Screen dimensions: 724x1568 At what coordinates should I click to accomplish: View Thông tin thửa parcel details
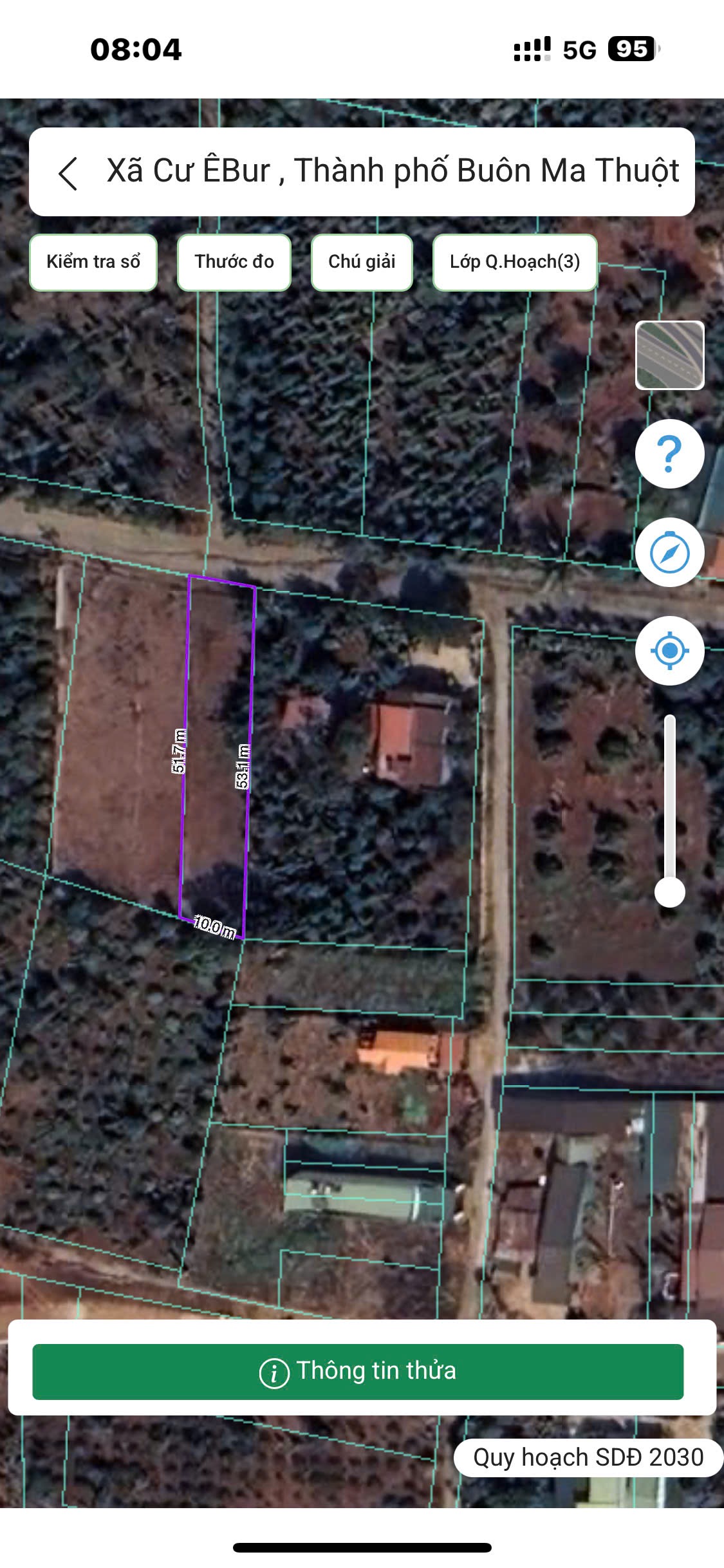[x=358, y=1372]
